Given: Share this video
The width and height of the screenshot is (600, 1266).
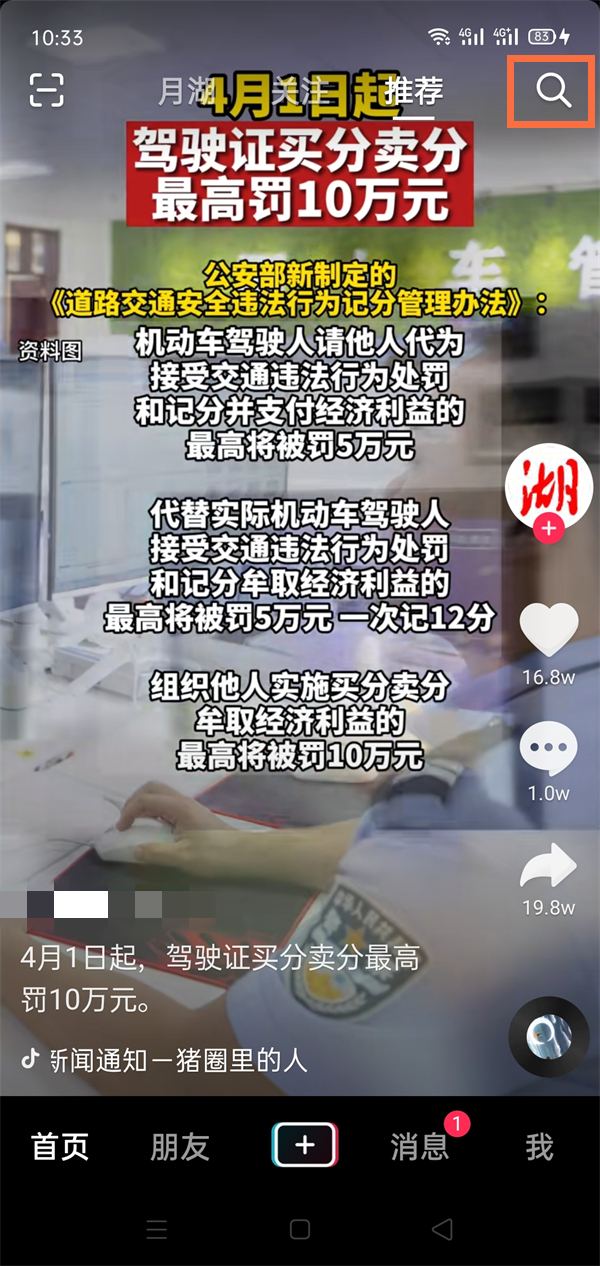Looking at the screenshot, I should (x=548, y=866).
